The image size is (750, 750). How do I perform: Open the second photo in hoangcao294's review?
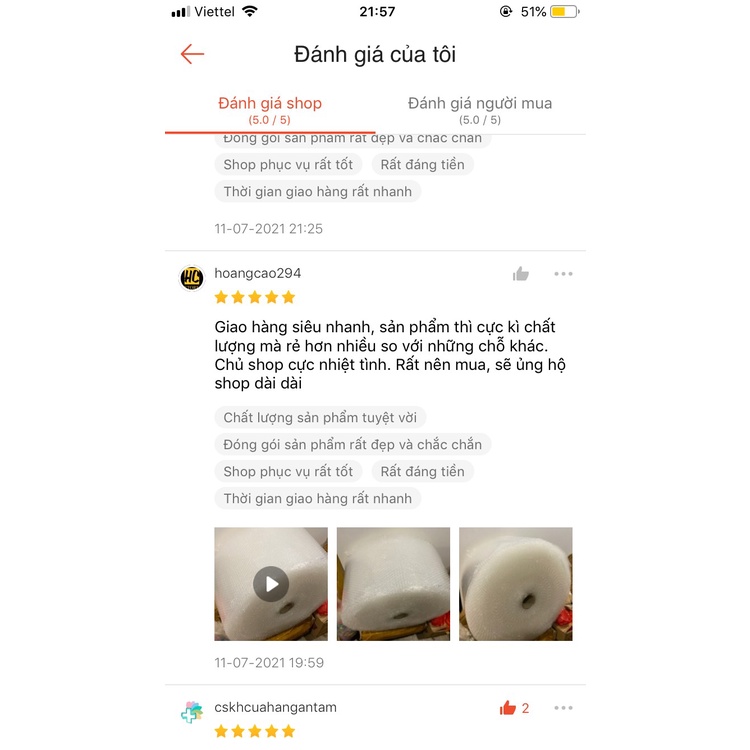393,584
